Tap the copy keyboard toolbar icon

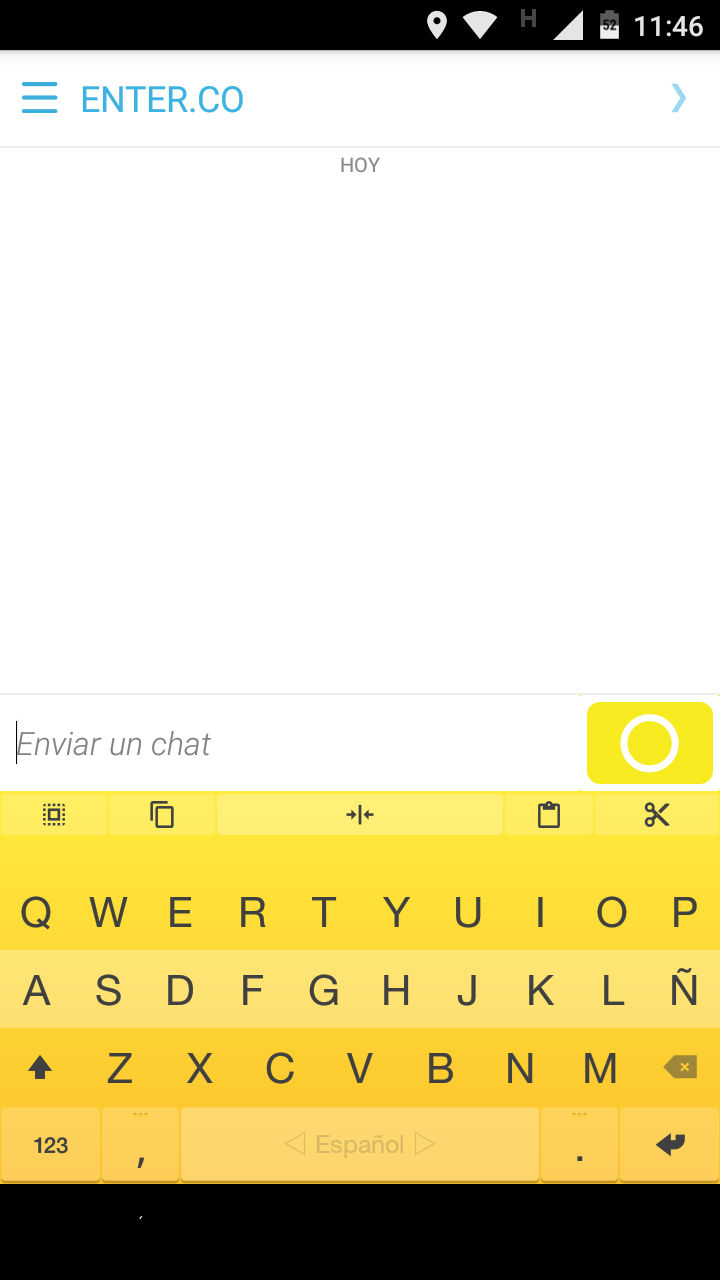(x=162, y=815)
